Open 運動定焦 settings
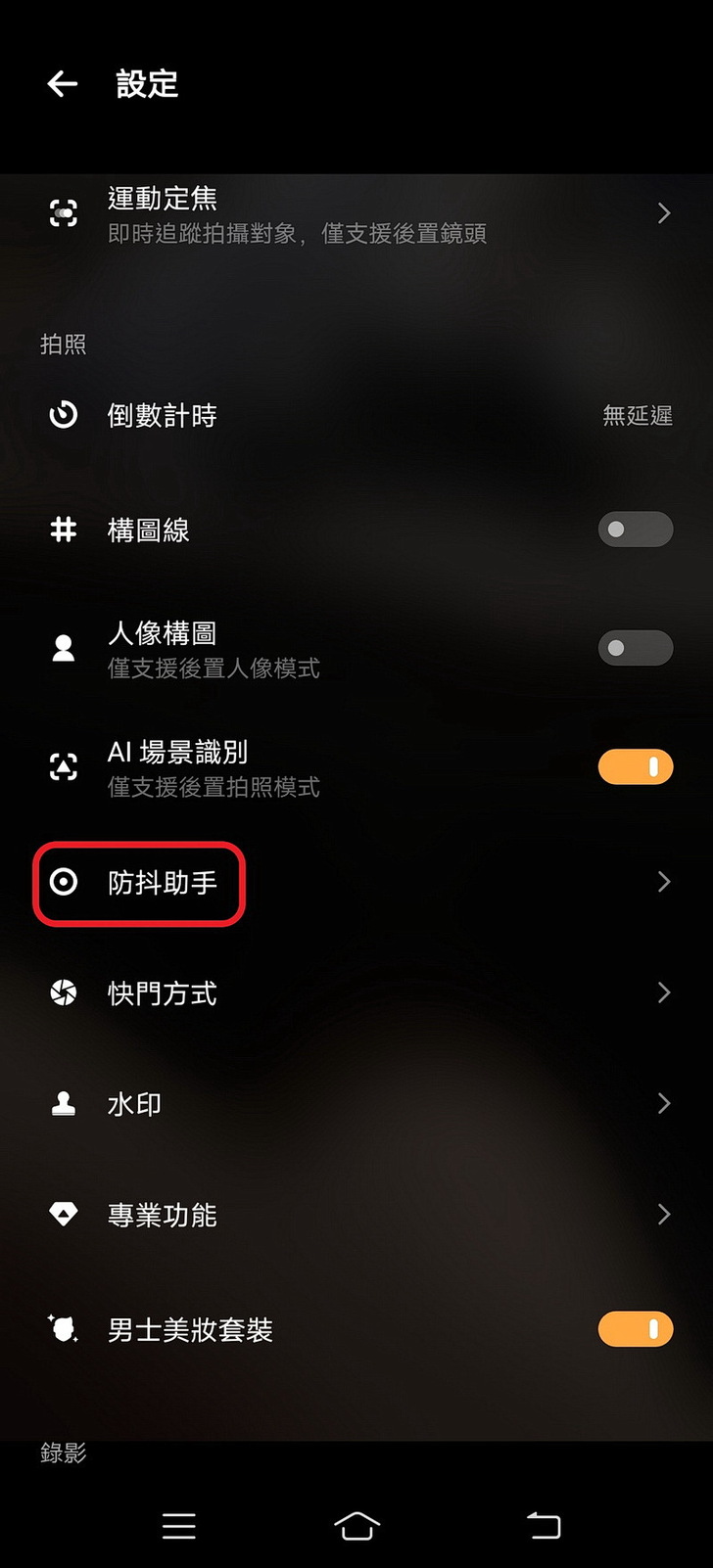Screen dimensions: 713x1568 point(356,213)
